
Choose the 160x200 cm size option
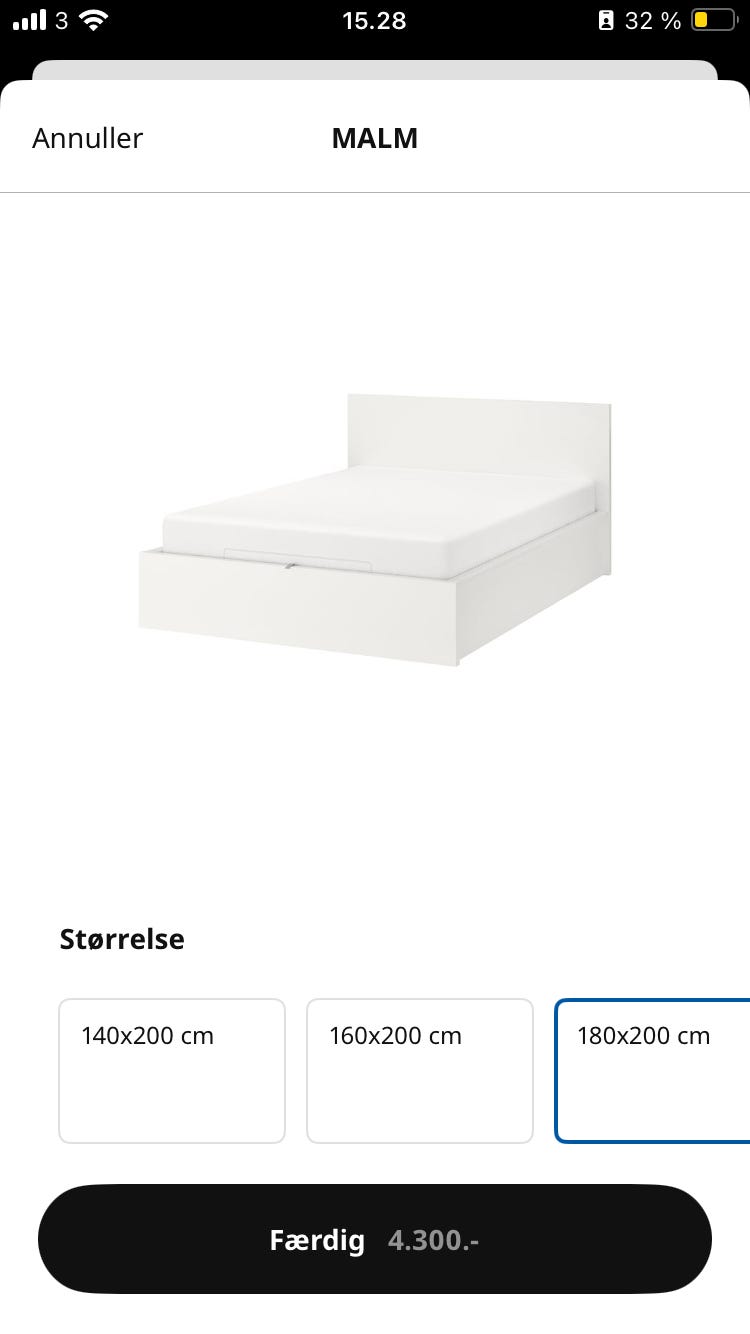[420, 1070]
